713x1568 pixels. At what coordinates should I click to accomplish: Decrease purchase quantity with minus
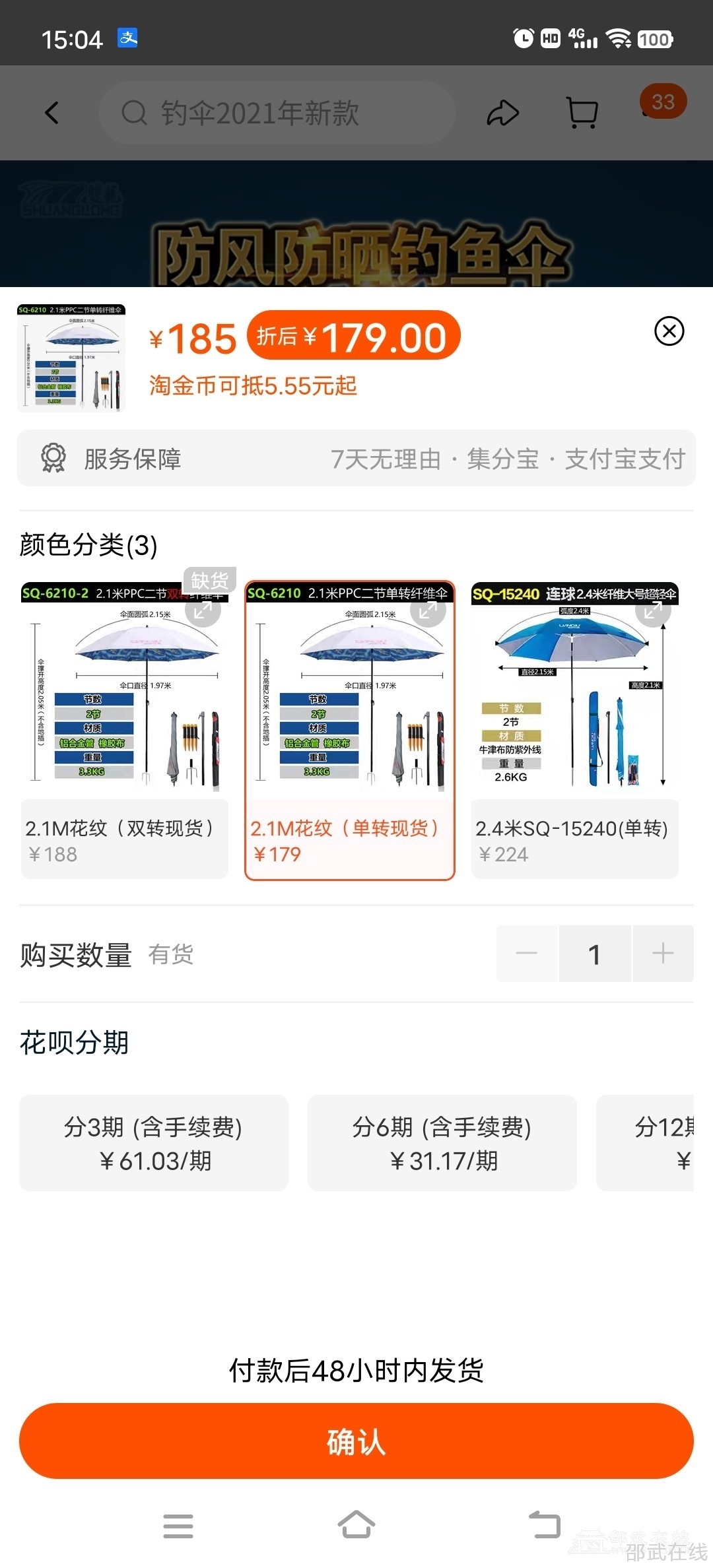(x=527, y=954)
